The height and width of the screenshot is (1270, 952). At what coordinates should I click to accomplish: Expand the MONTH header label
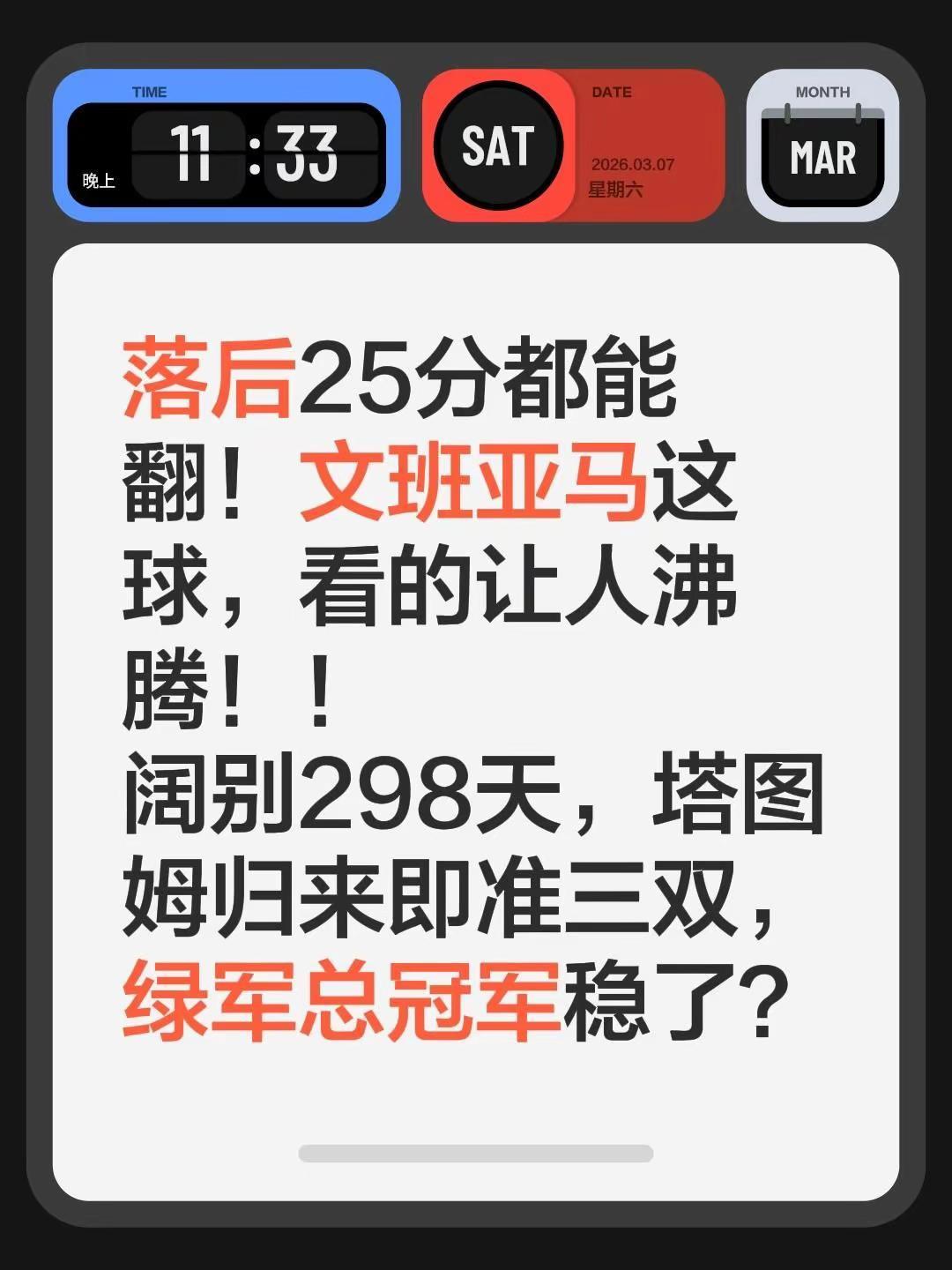point(822,91)
